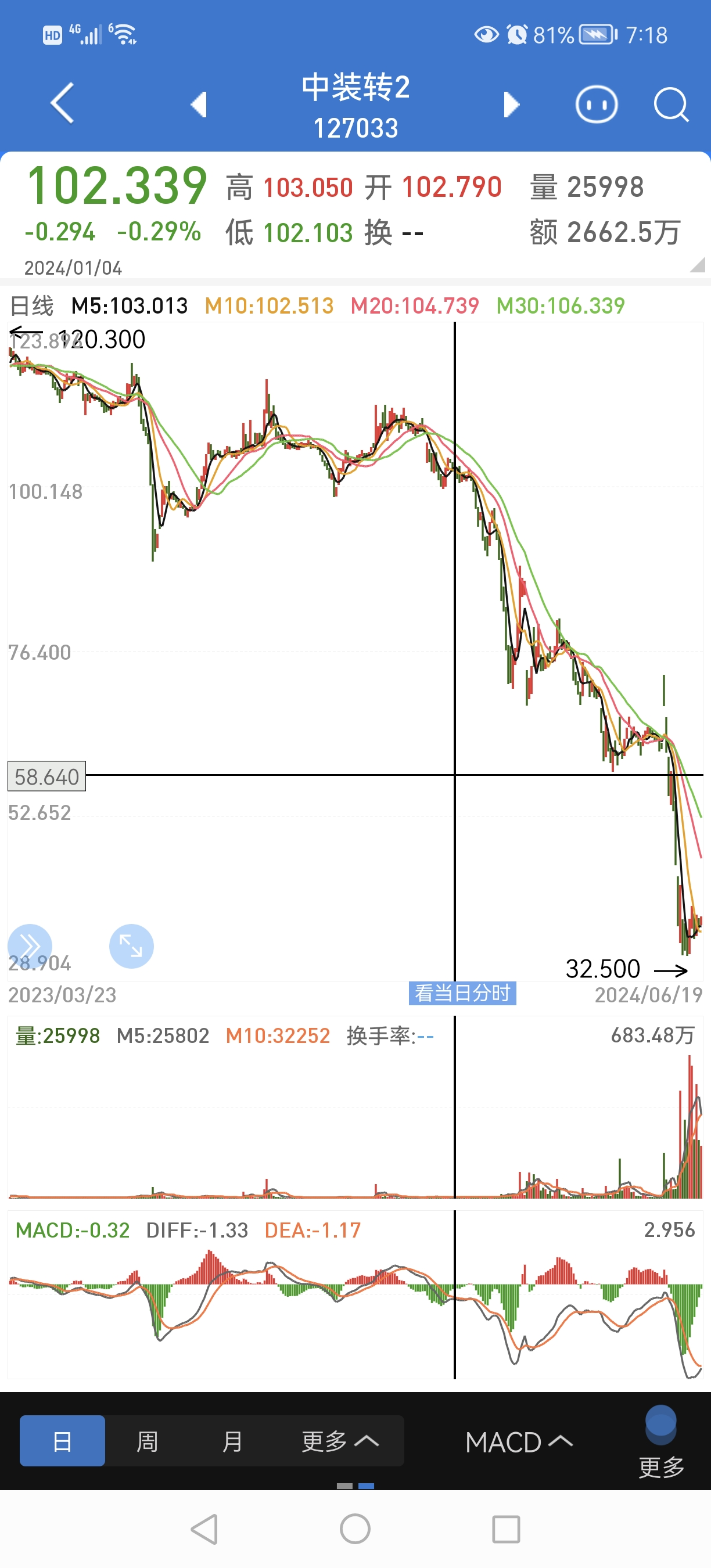This screenshot has width=711, height=1568.
Task: Open the MACD indicator selector
Action: tap(519, 1442)
